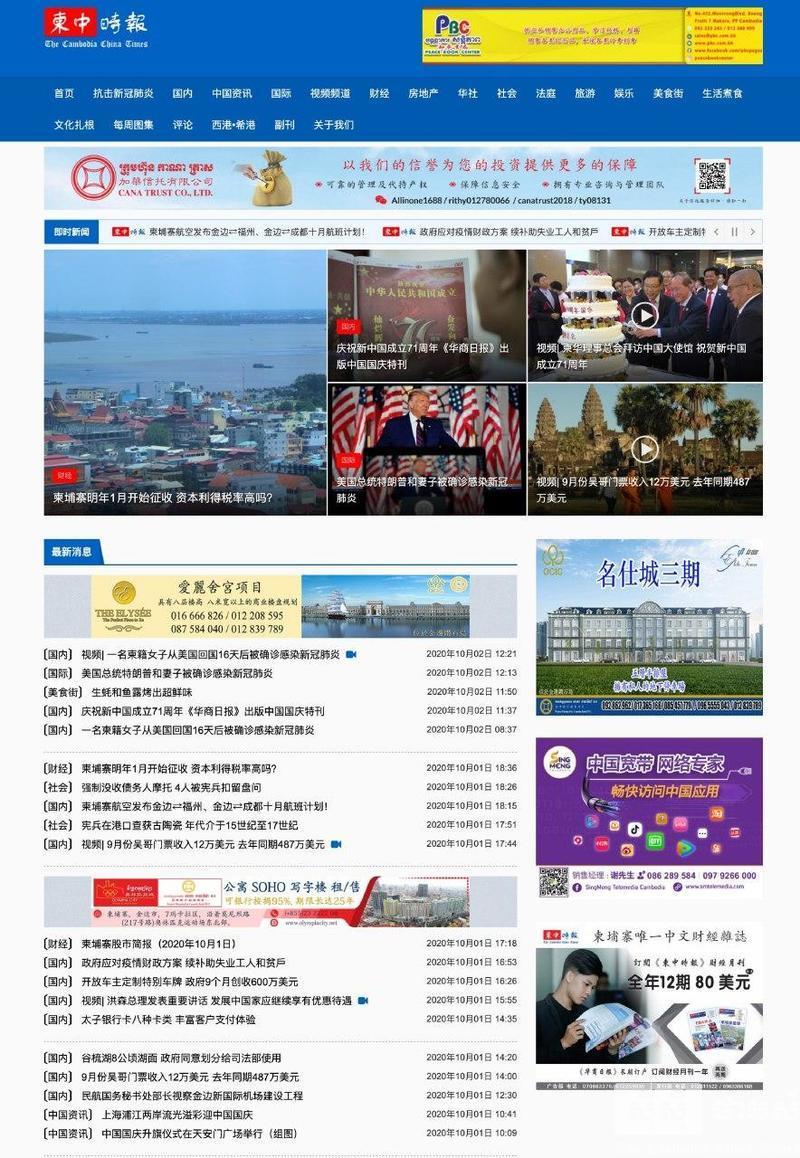Open the 美食街 section
This screenshot has height=1158, width=800.
668,93
